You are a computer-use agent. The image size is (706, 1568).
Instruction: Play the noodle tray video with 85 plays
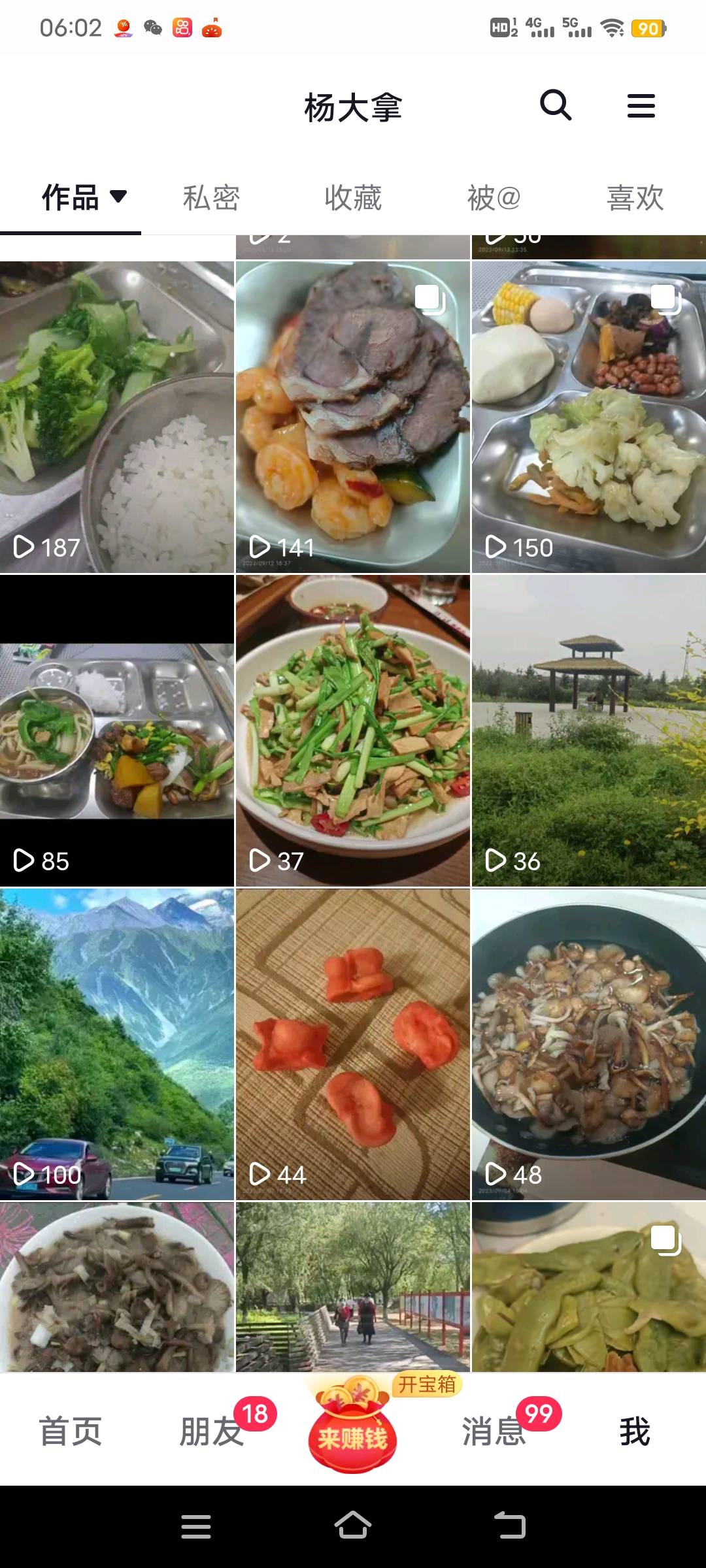(x=117, y=730)
